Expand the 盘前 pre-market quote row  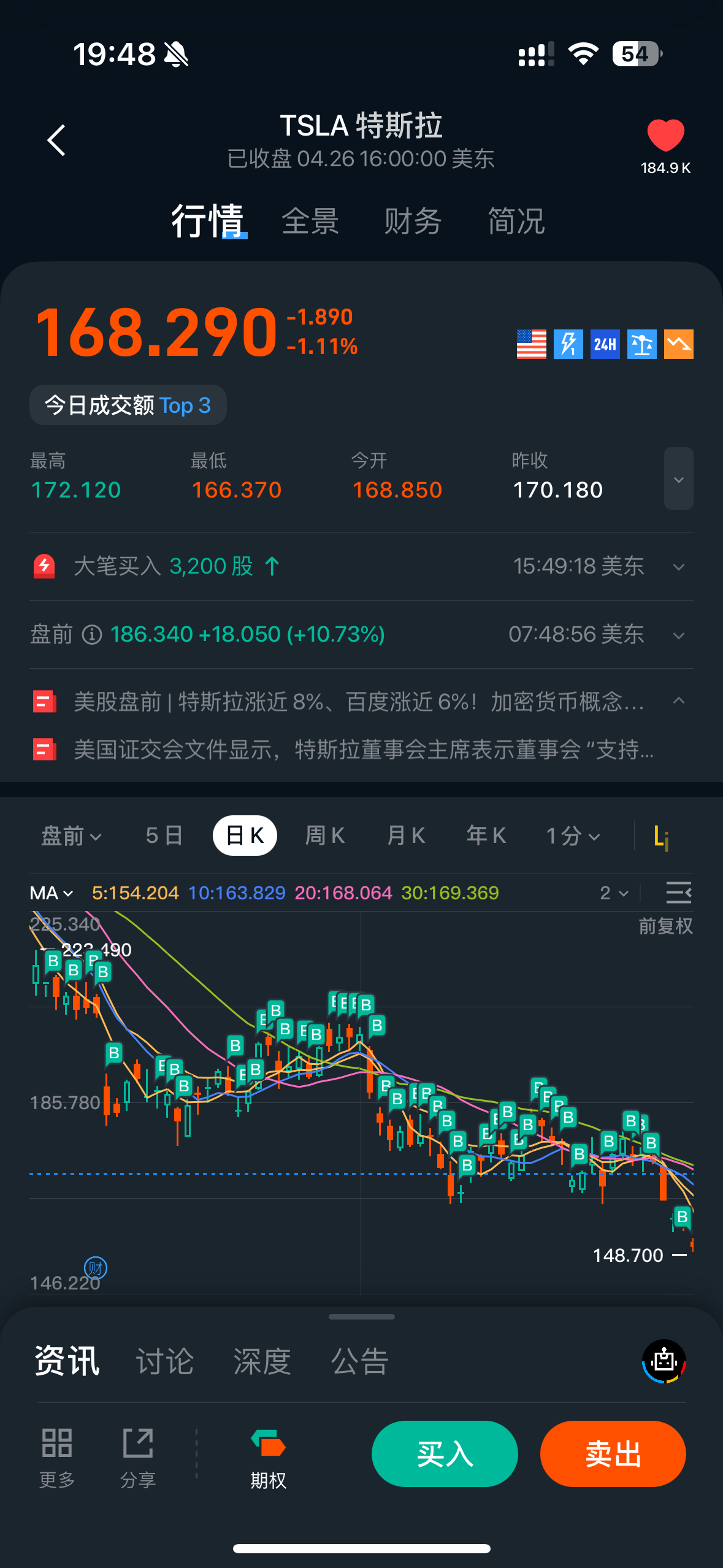678,635
